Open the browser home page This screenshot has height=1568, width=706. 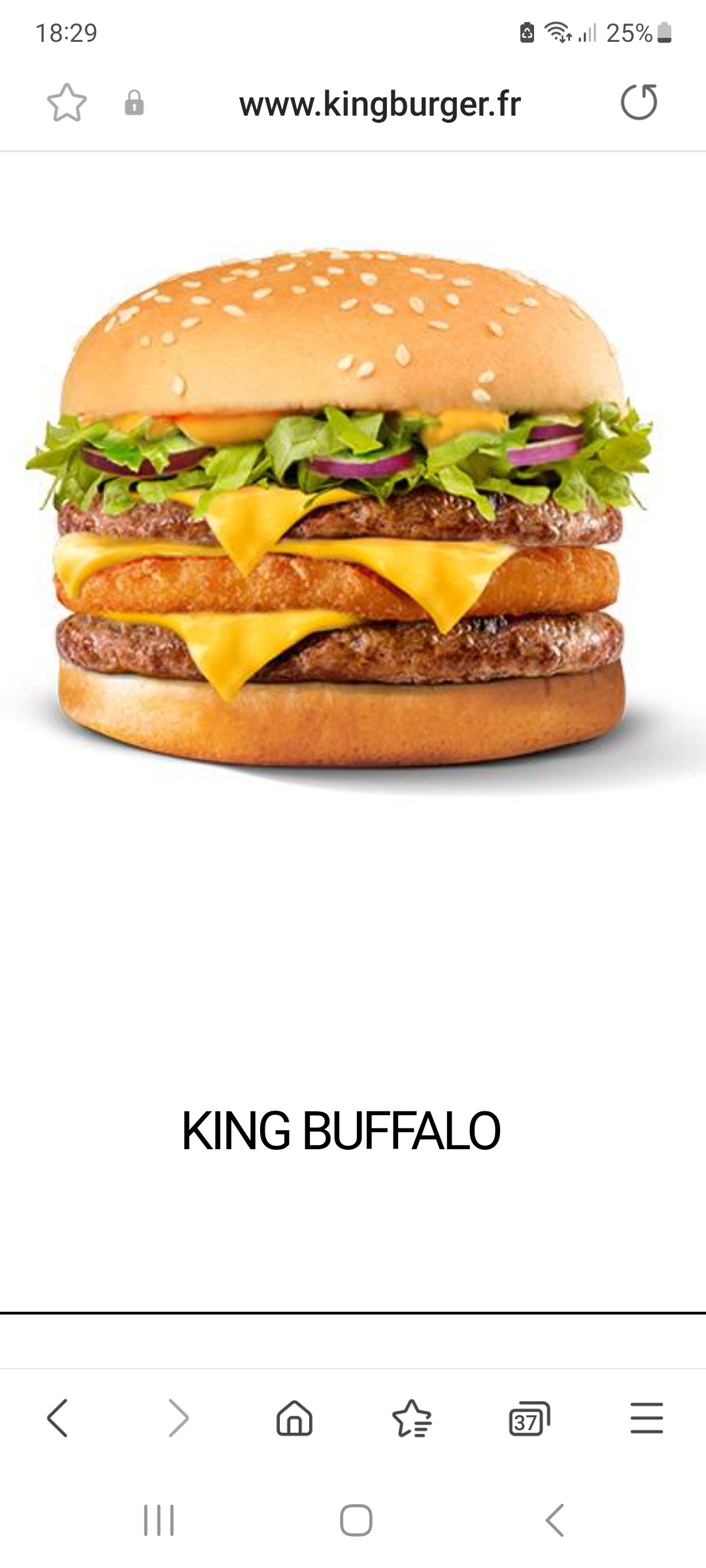295,1418
